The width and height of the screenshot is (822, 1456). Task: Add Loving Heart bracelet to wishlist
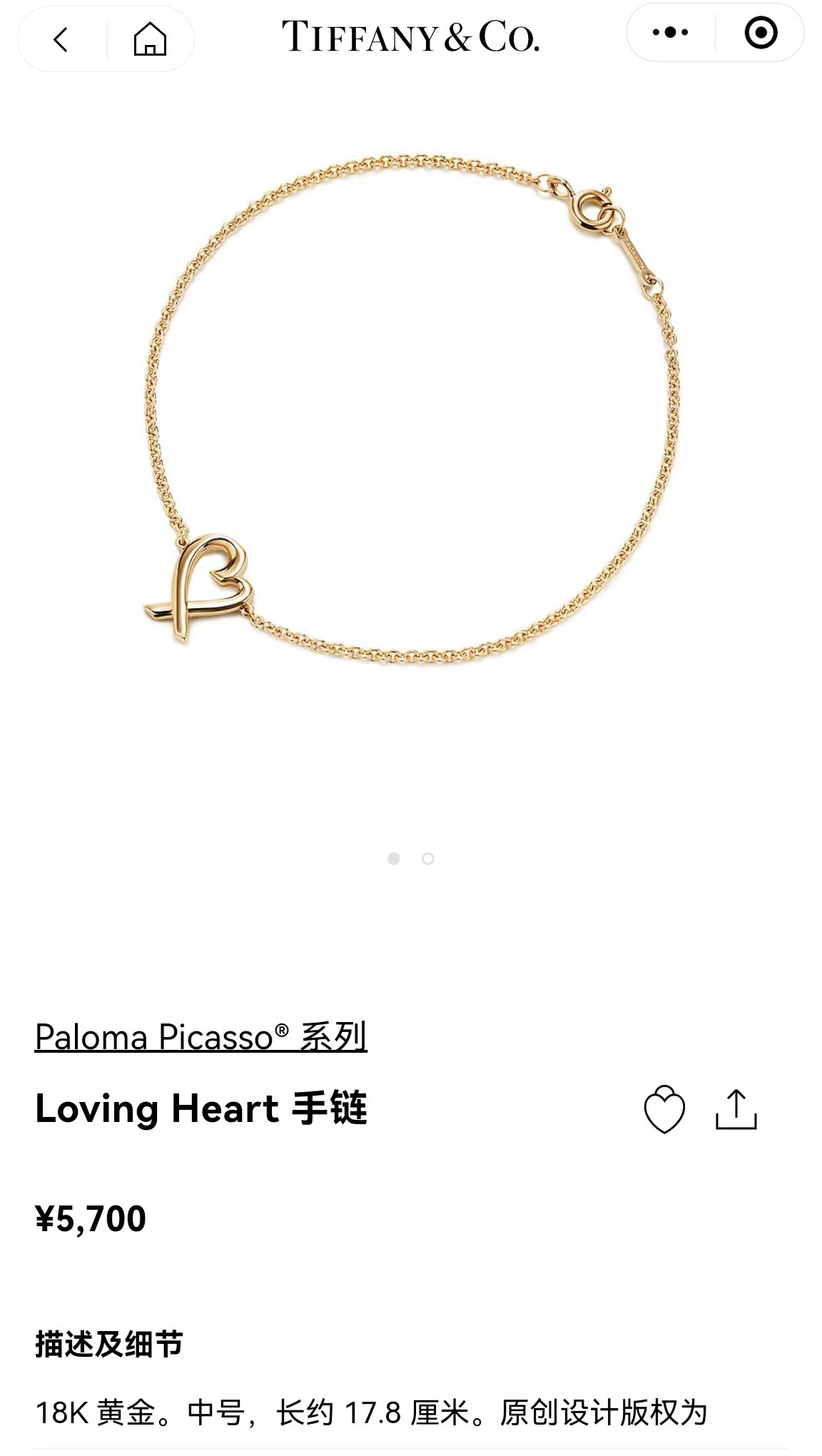pyautogui.click(x=664, y=1110)
